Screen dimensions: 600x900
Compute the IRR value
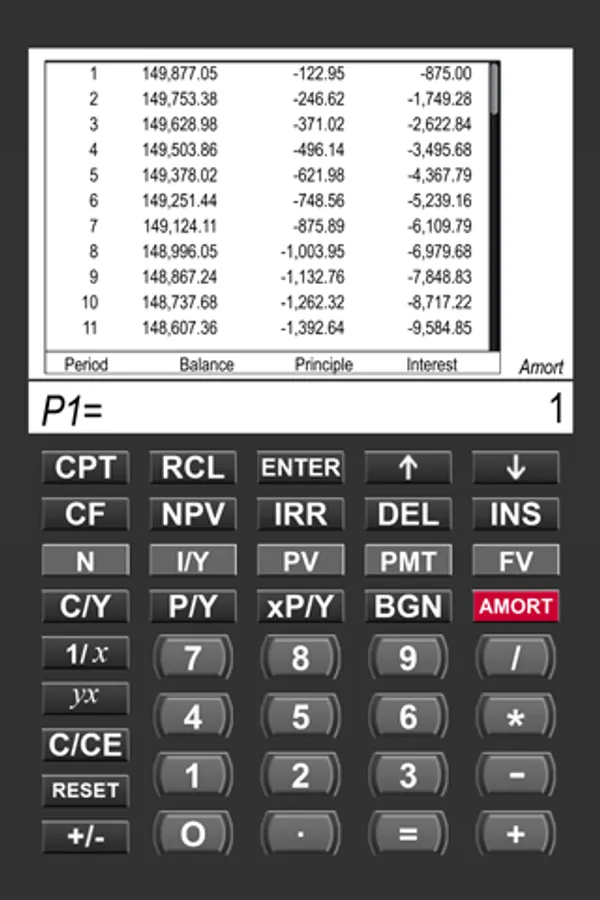[x=300, y=514]
